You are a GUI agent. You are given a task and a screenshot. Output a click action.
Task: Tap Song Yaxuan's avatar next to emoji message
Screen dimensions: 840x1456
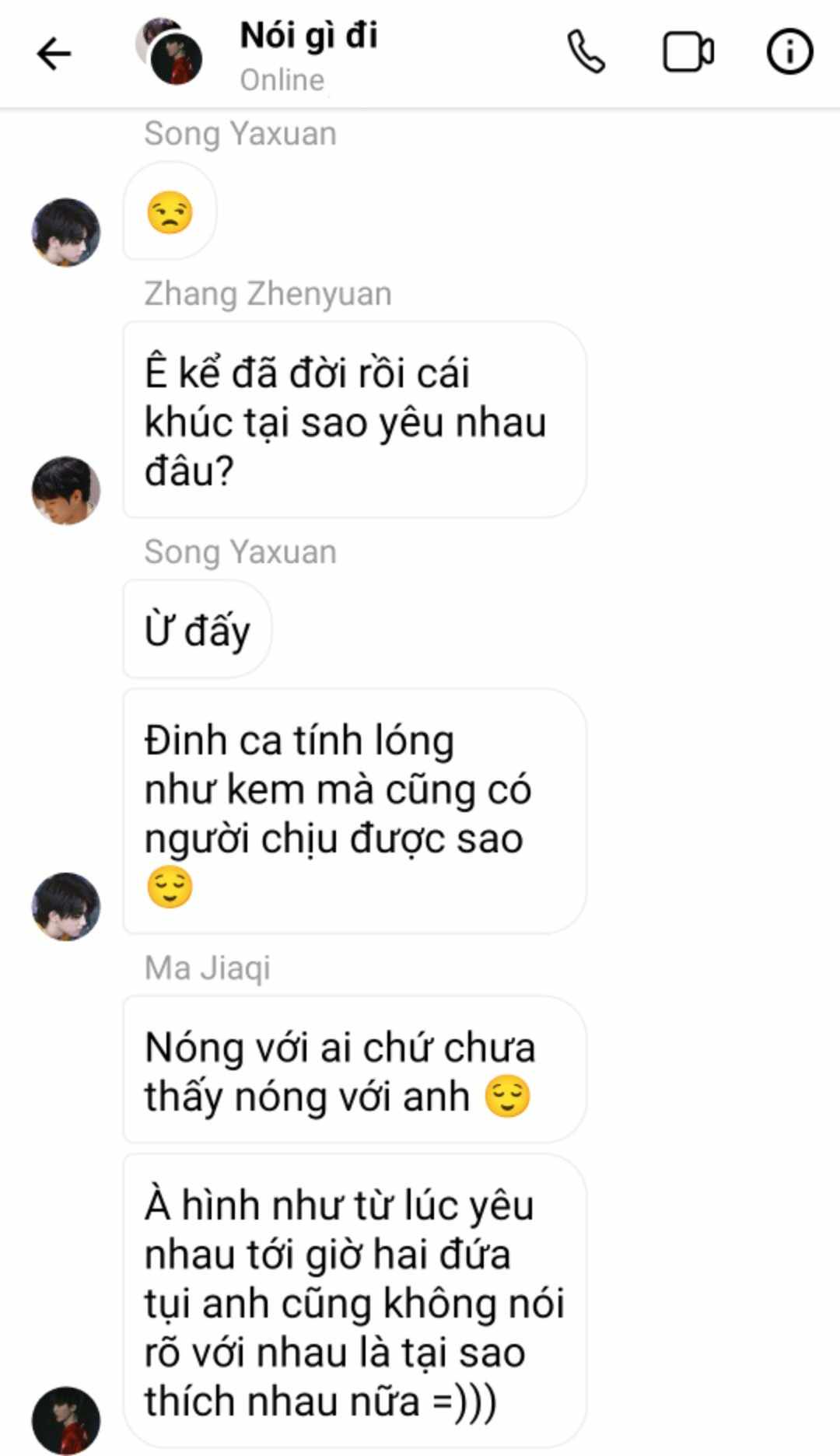point(66,232)
